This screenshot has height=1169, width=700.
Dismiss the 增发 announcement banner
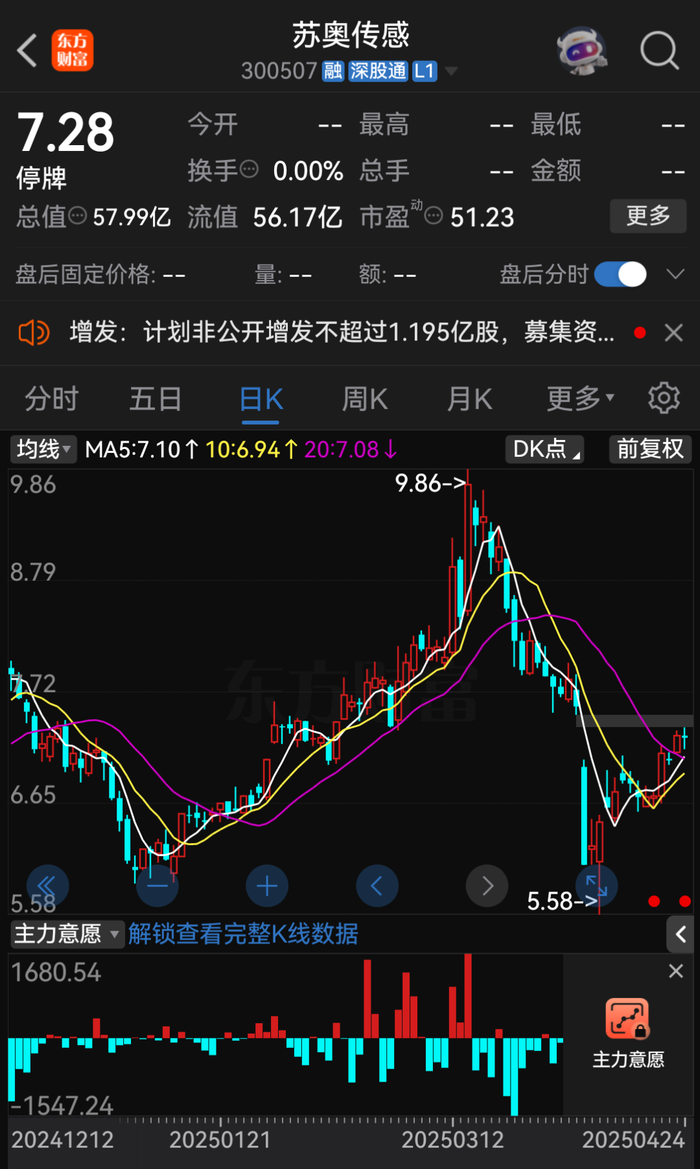674,333
